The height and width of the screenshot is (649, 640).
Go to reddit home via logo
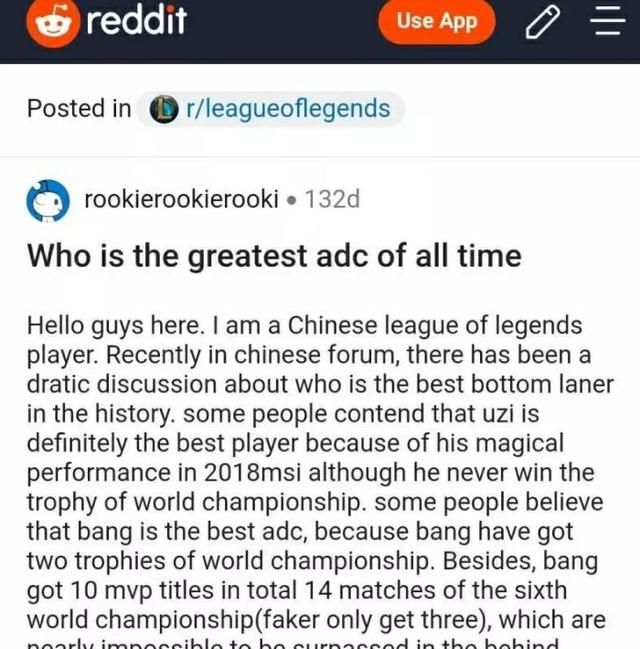pyautogui.click(x=106, y=21)
